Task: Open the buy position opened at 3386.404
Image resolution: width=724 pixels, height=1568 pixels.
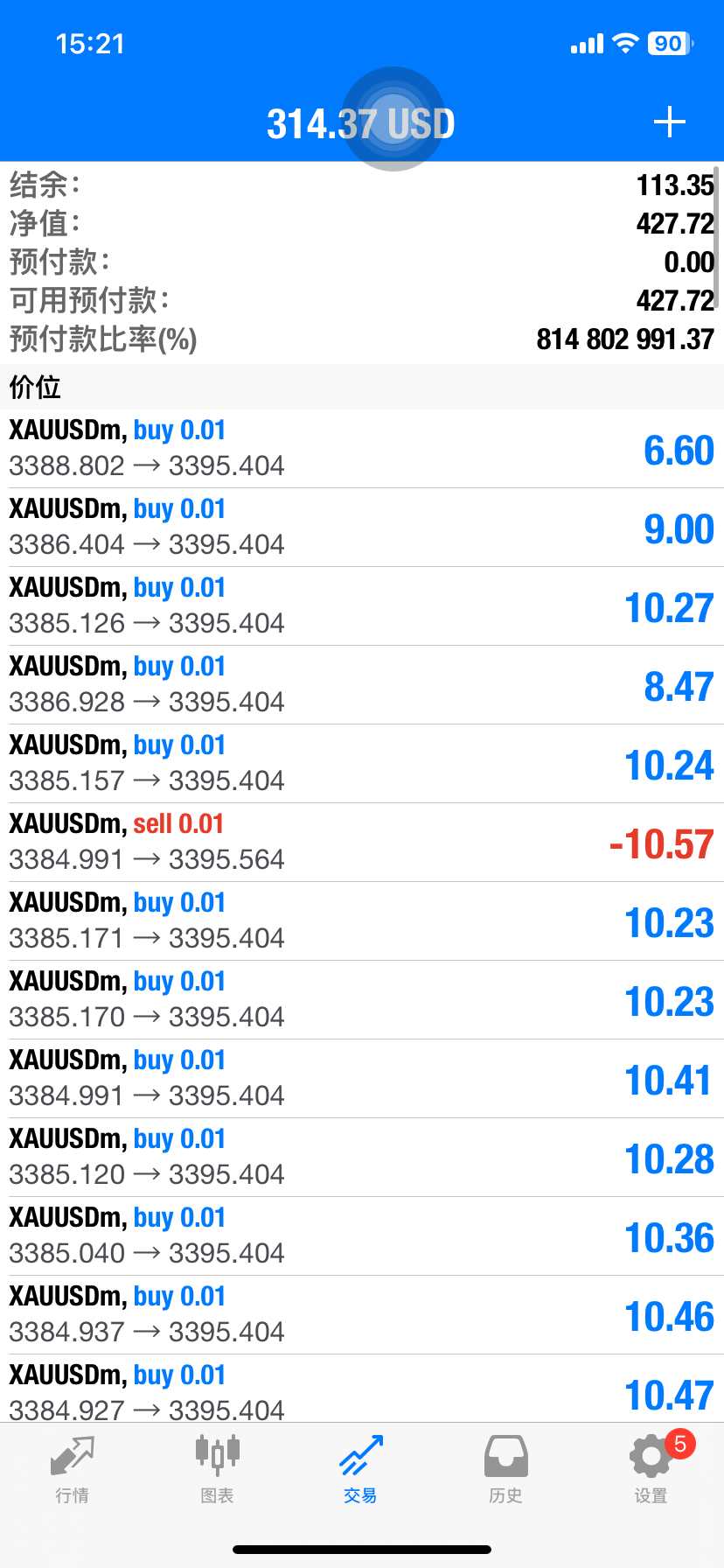Action: [362, 528]
